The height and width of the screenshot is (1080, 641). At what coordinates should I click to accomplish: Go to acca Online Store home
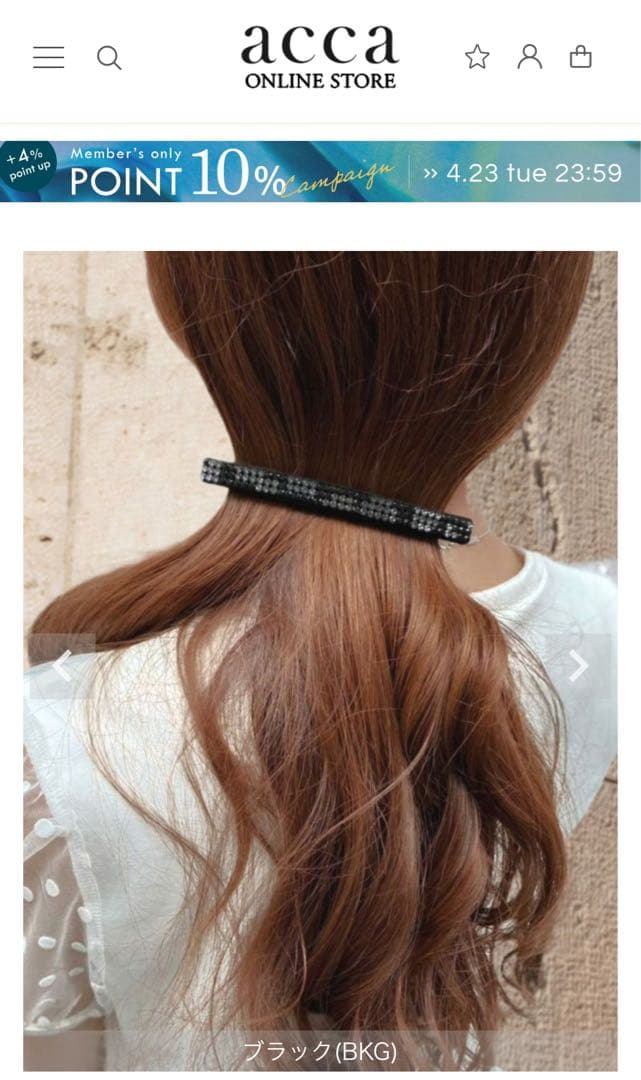click(320, 58)
